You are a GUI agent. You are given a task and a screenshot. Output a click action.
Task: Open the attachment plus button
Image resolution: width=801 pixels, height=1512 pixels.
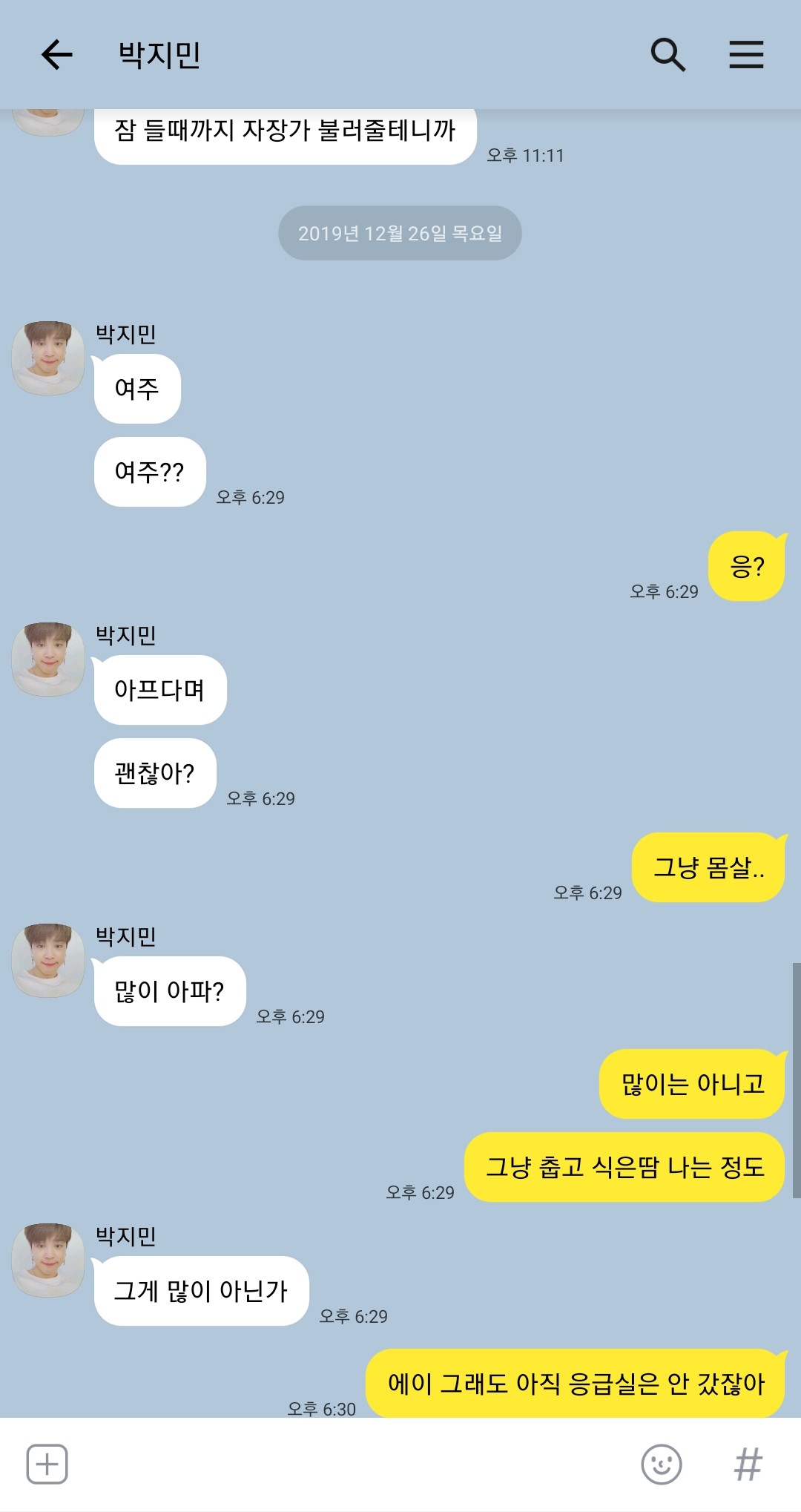(x=47, y=1464)
